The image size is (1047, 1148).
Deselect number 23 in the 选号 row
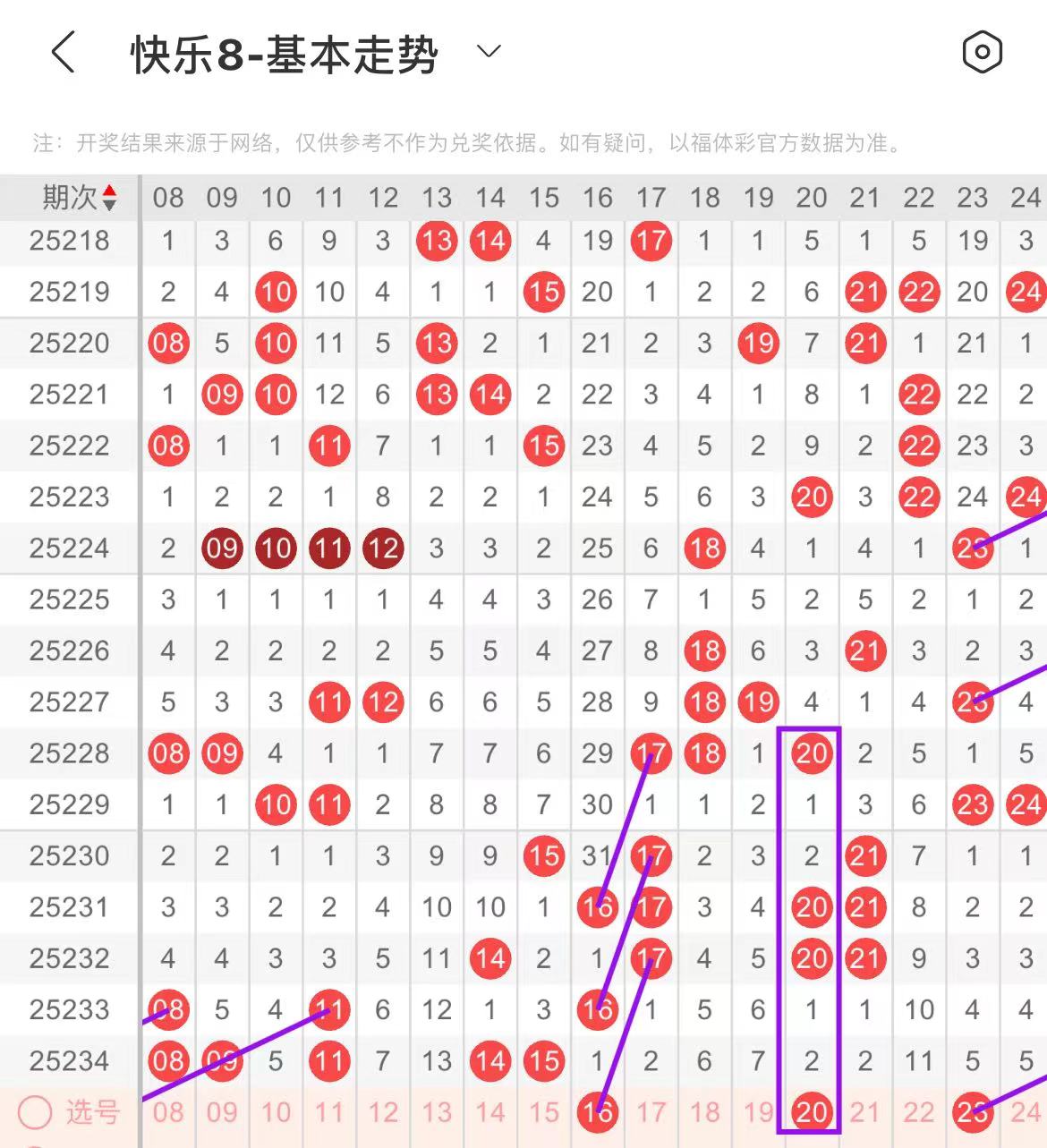[973, 1112]
